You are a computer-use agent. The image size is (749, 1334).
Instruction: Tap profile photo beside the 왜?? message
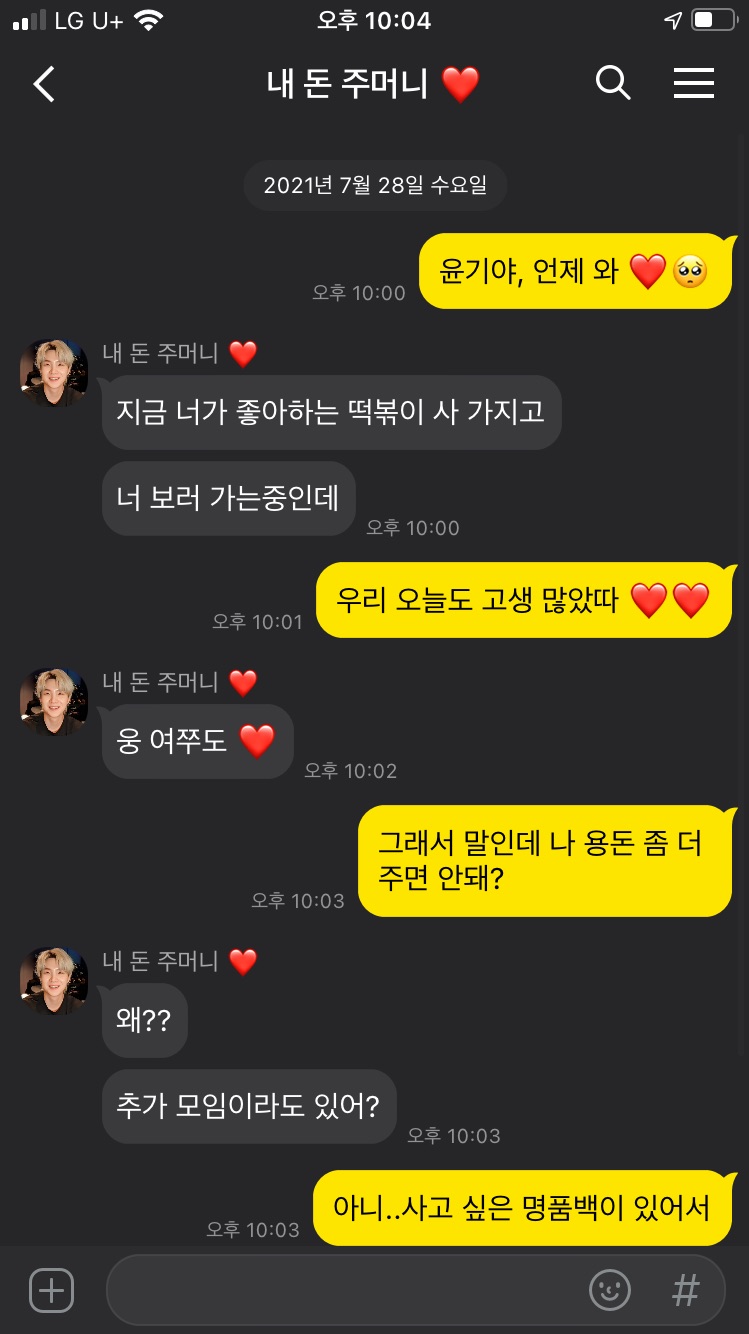54,981
